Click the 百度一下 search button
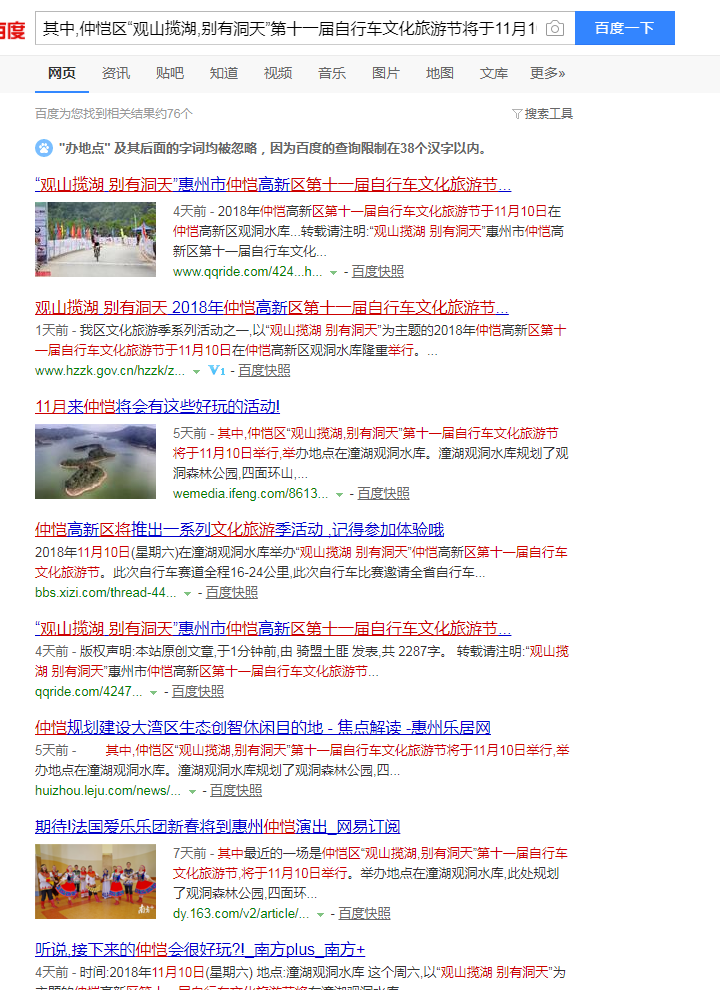Screen dimensions: 720x990 pos(624,28)
